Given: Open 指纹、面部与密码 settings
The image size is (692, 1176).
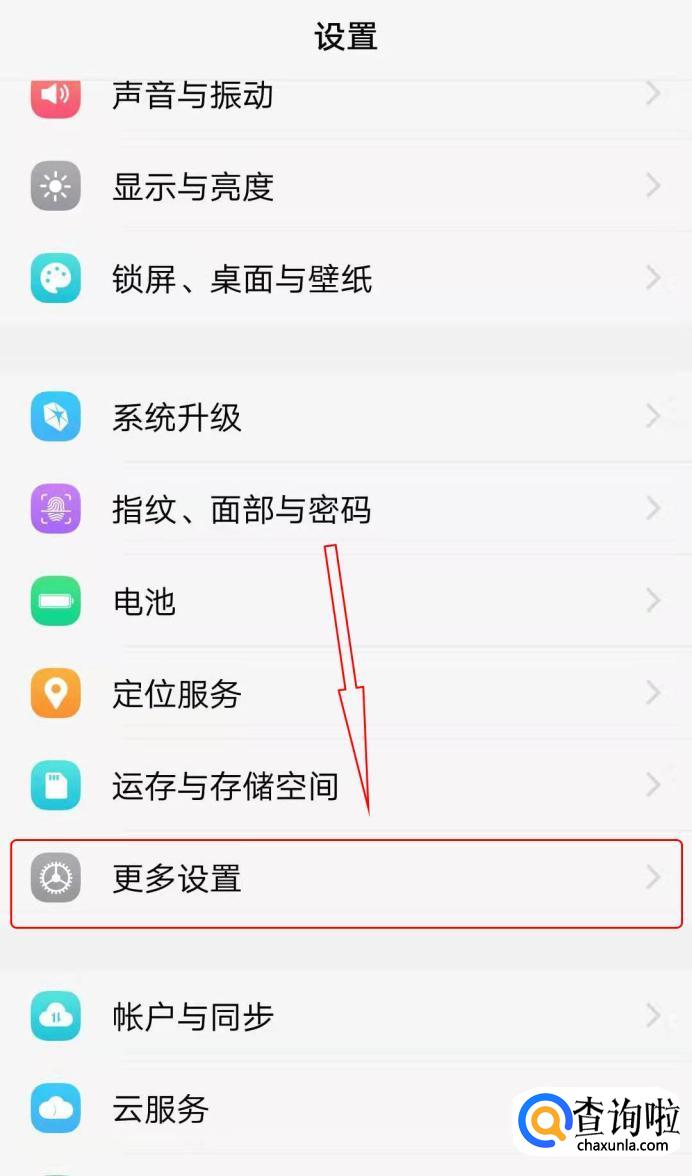Looking at the screenshot, I should point(346,509).
